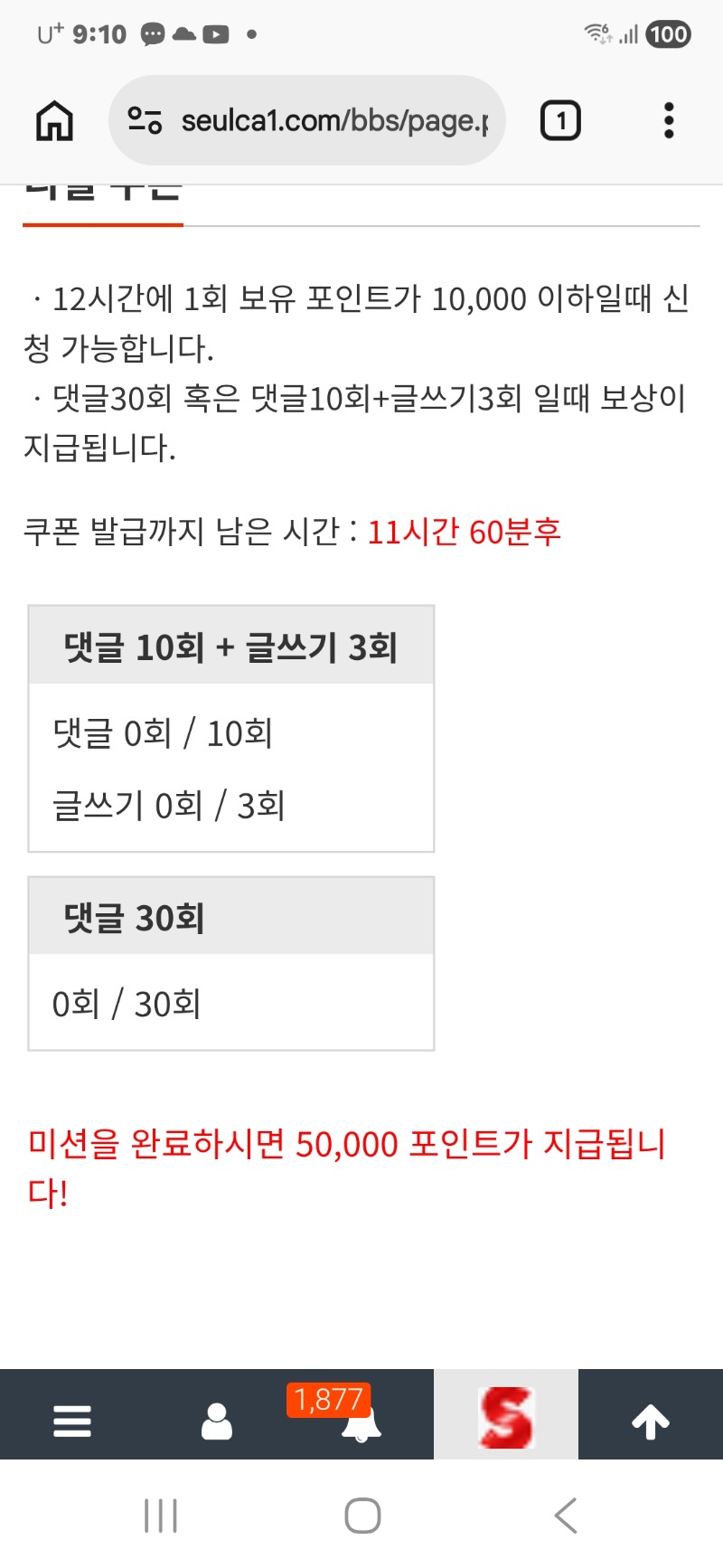Screen dimensions: 723x1568
Task: Jump to top with the up arrow
Action: point(651,1422)
